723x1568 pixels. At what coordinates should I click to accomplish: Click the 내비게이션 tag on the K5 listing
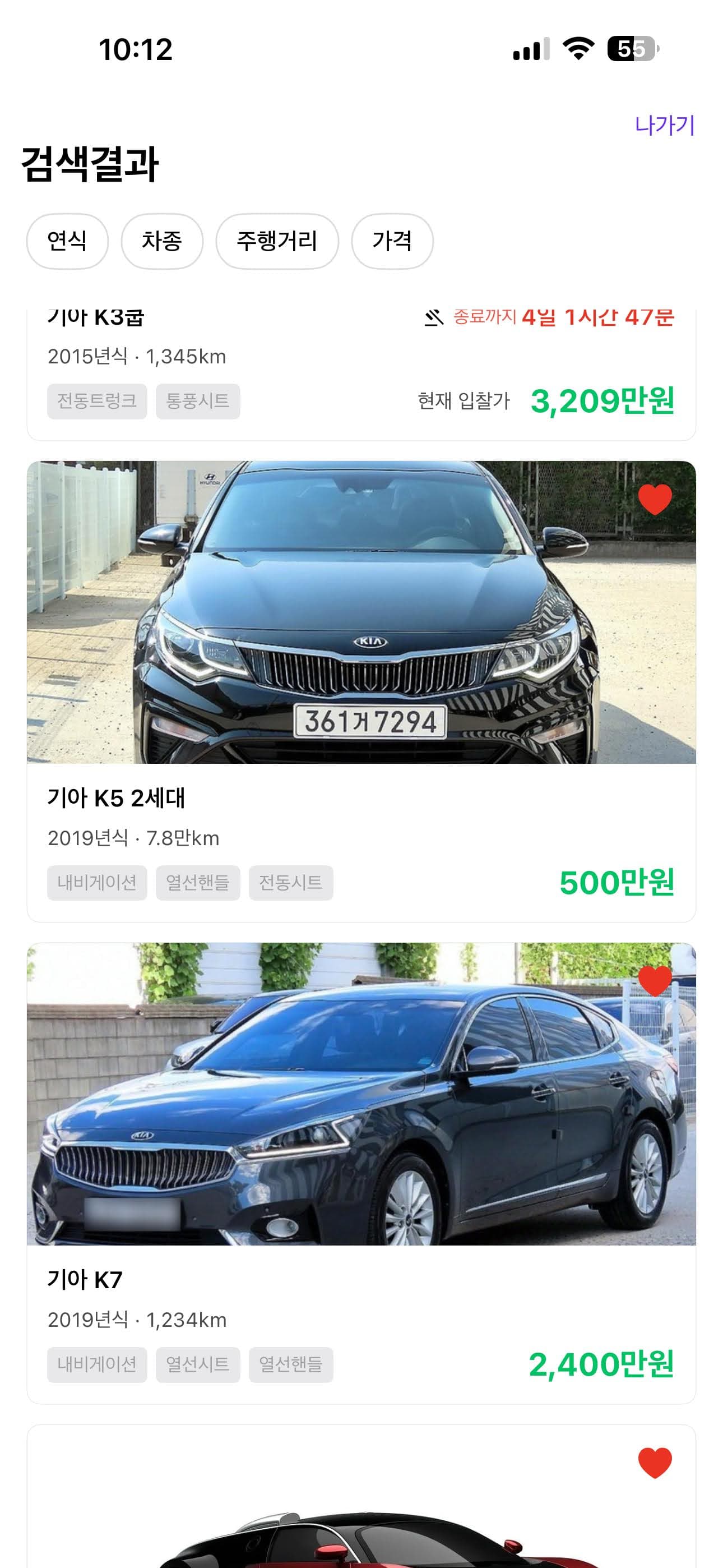click(x=97, y=883)
